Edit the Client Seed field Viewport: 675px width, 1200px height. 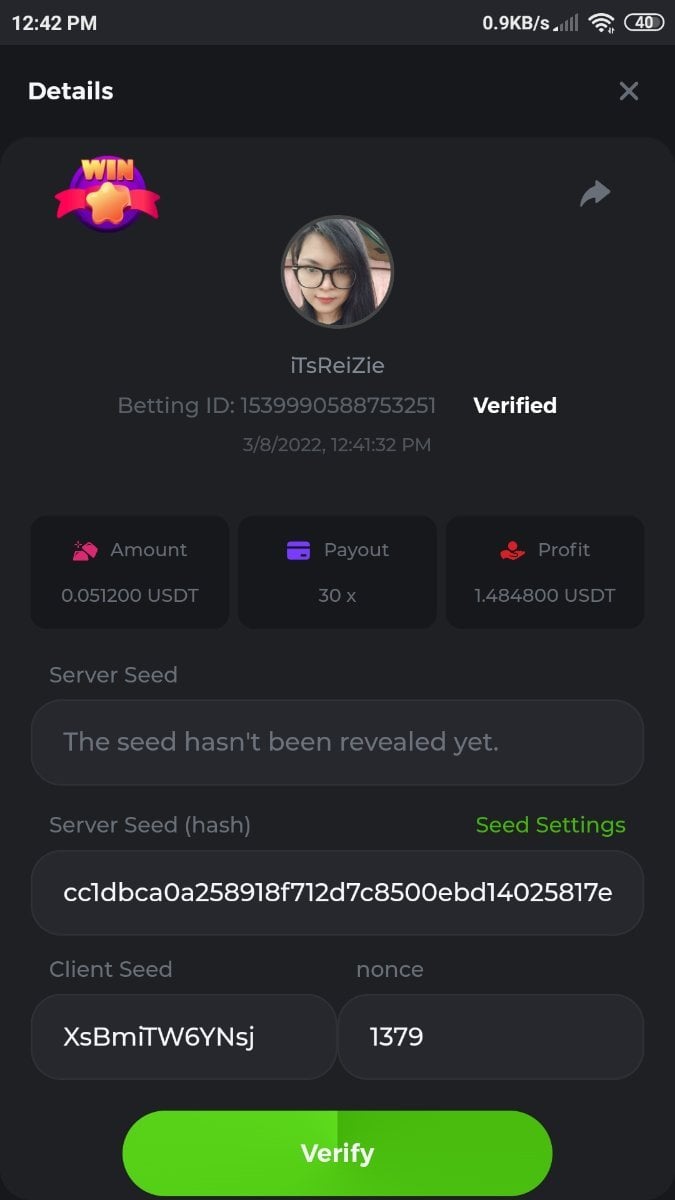click(x=183, y=1037)
